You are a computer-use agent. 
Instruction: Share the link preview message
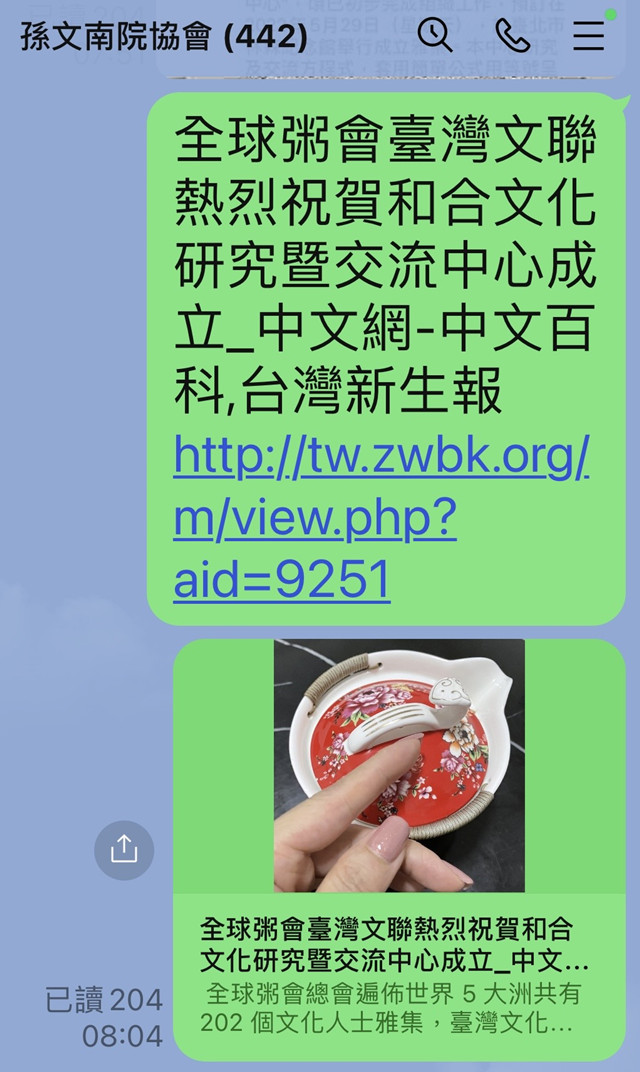click(124, 850)
